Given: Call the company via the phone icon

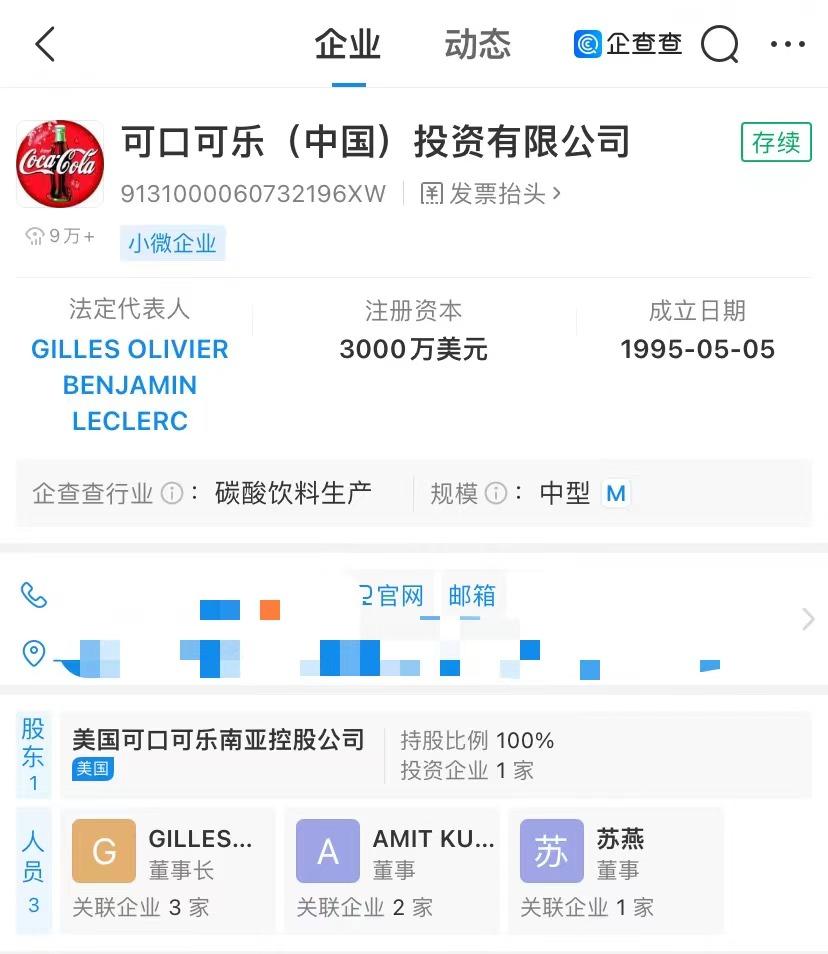Looking at the screenshot, I should point(34,595).
